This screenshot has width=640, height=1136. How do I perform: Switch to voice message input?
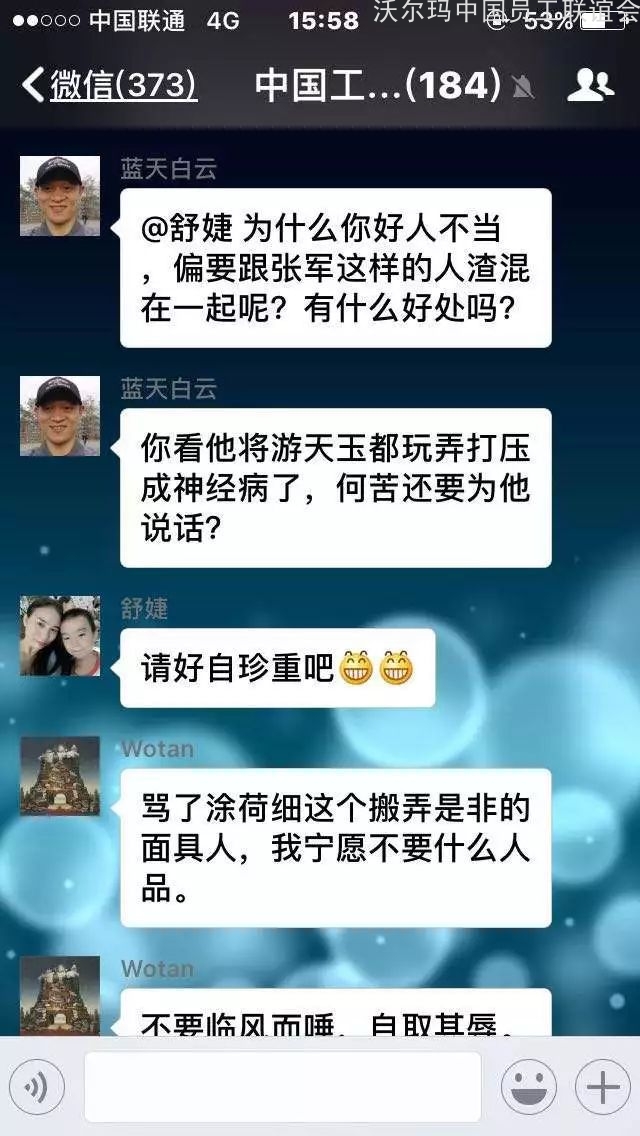tap(37, 1087)
